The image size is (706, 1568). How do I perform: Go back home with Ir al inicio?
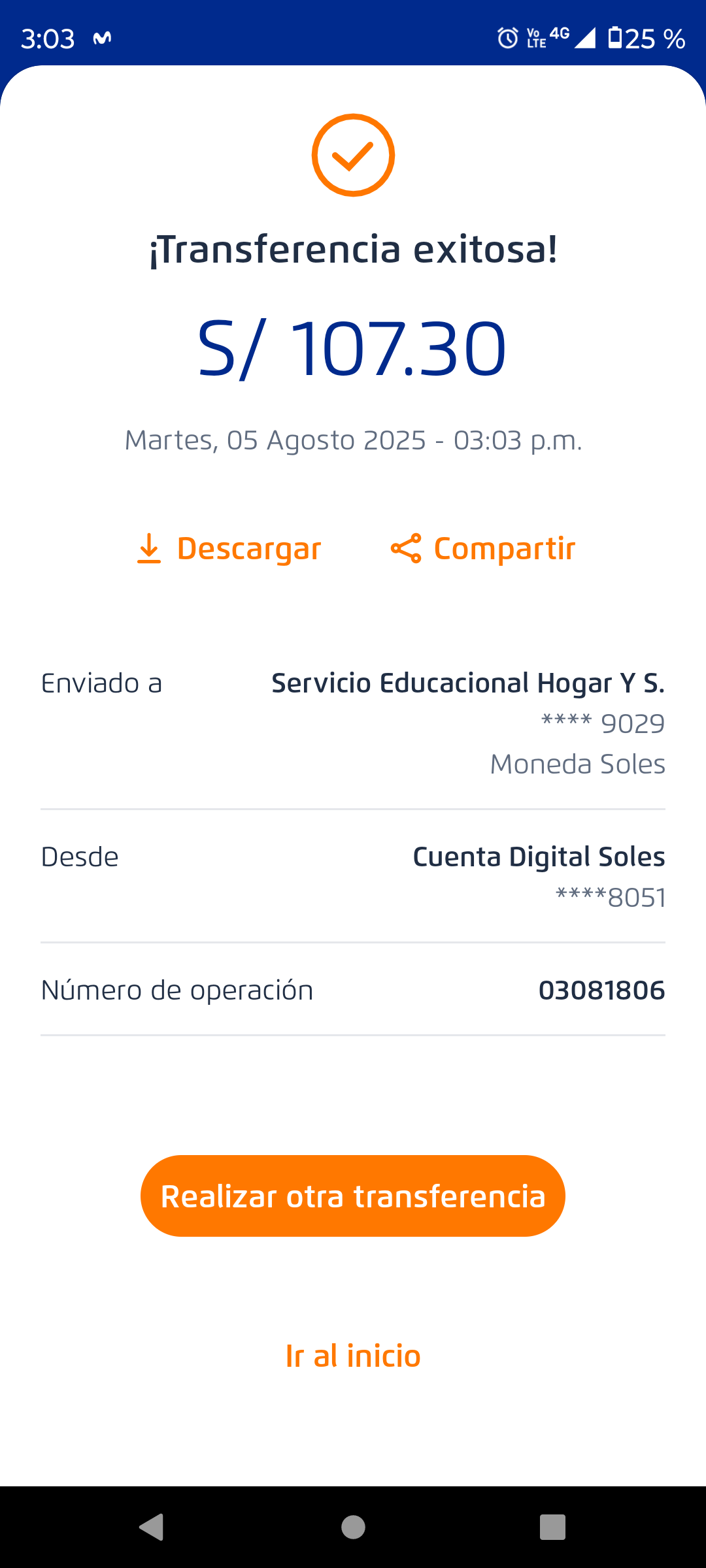coord(353,1356)
